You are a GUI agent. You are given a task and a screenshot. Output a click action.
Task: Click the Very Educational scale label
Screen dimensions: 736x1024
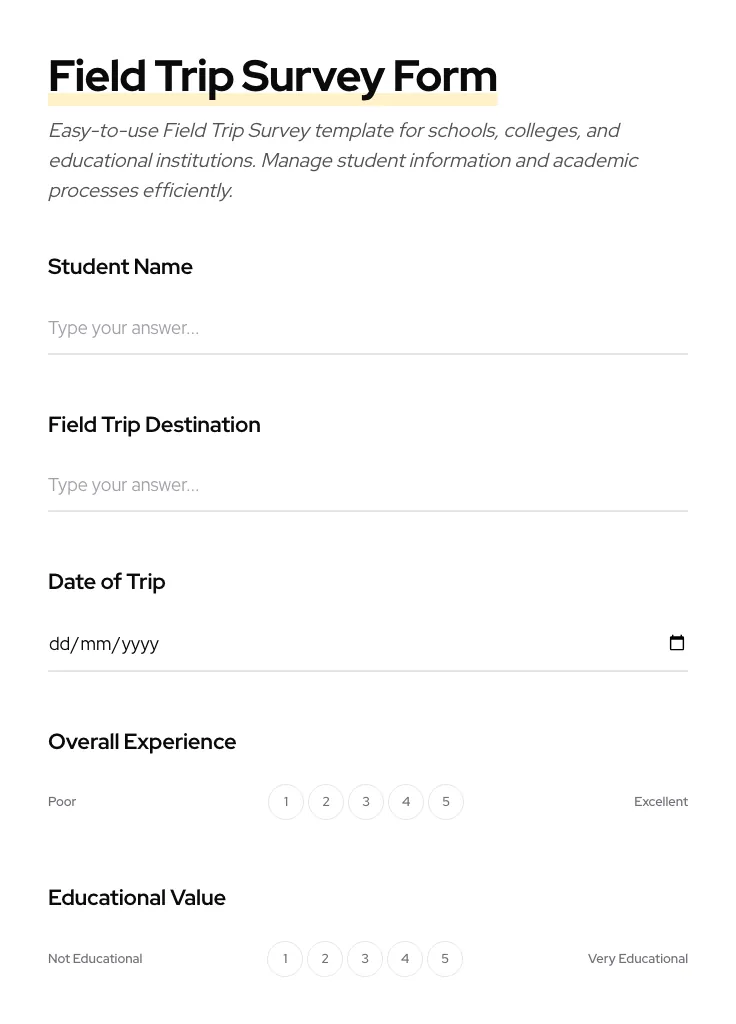[x=638, y=958]
